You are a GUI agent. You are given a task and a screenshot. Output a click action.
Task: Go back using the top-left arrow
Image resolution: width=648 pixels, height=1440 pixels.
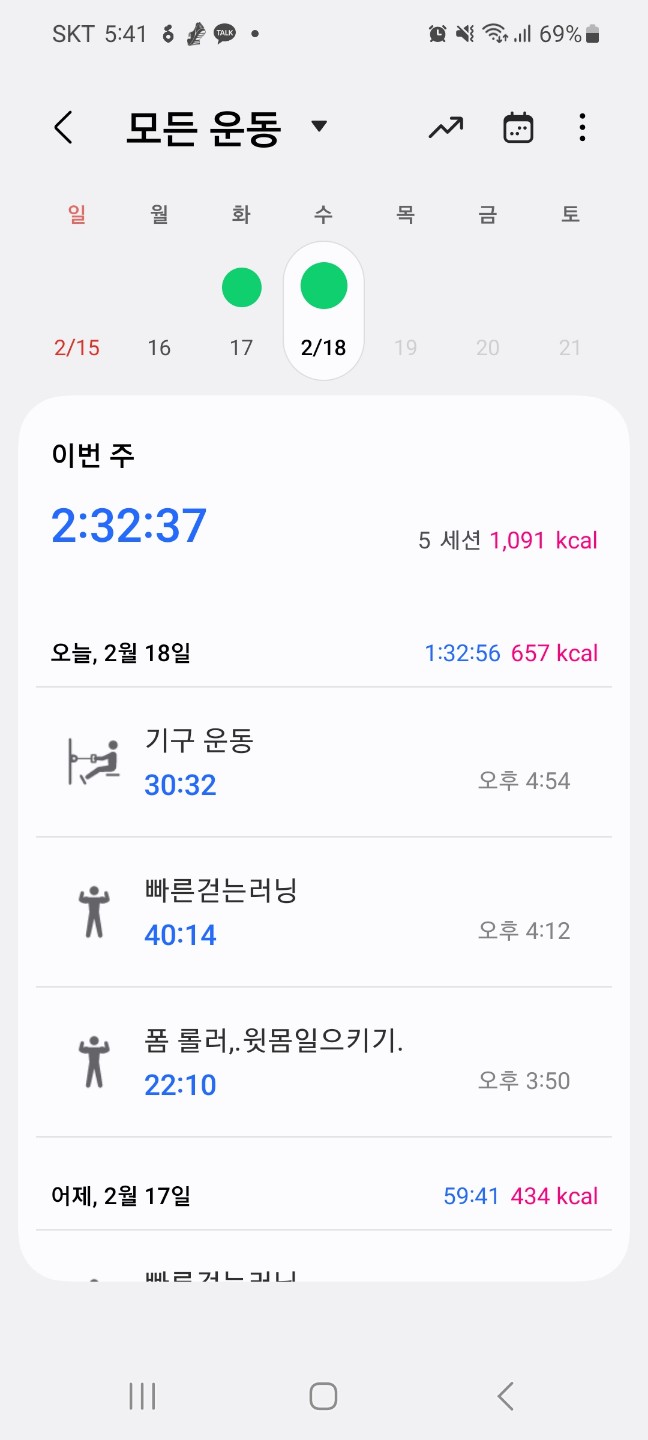click(x=64, y=128)
